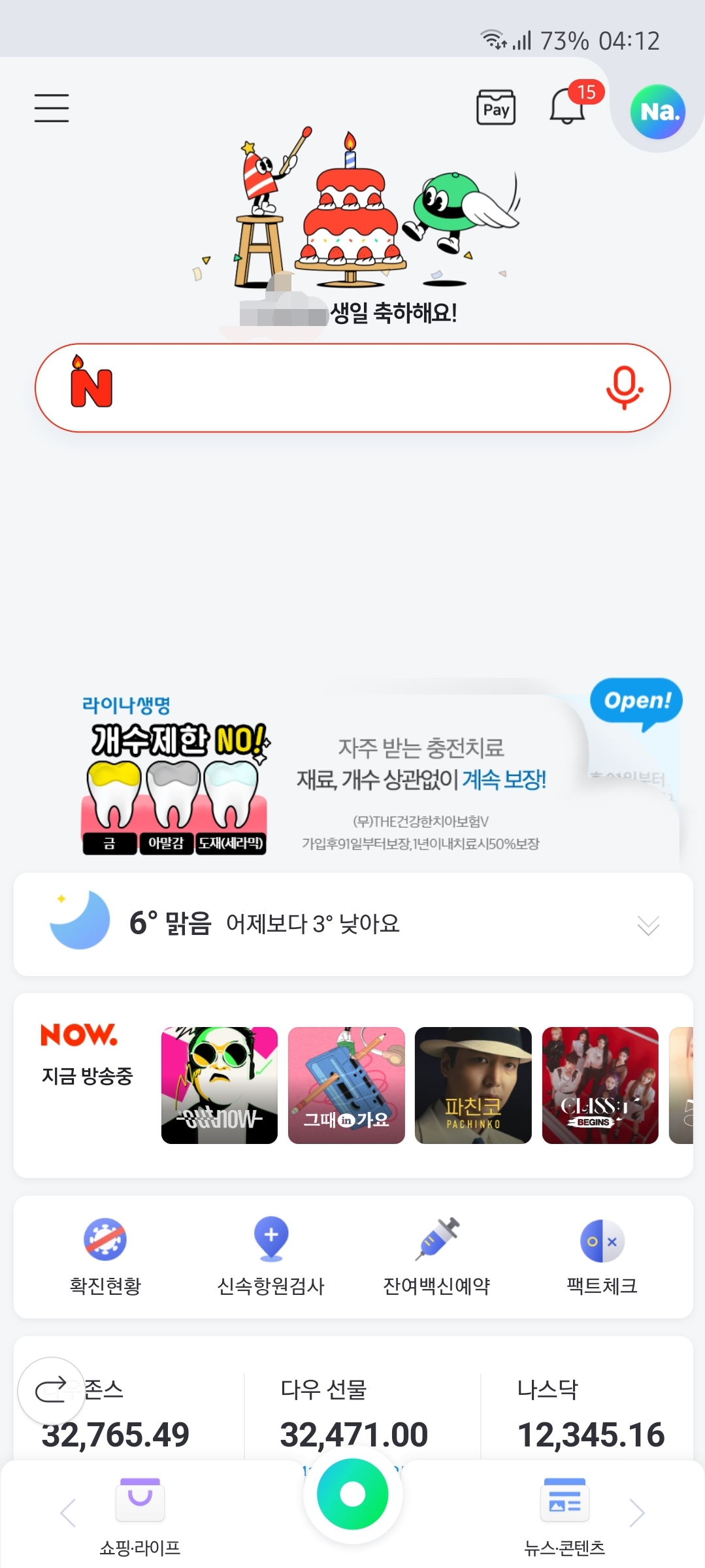The width and height of the screenshot is (705, 1568).
Task: Open the 그때 in 가요 broadcast
Action: click(346, 1085)
